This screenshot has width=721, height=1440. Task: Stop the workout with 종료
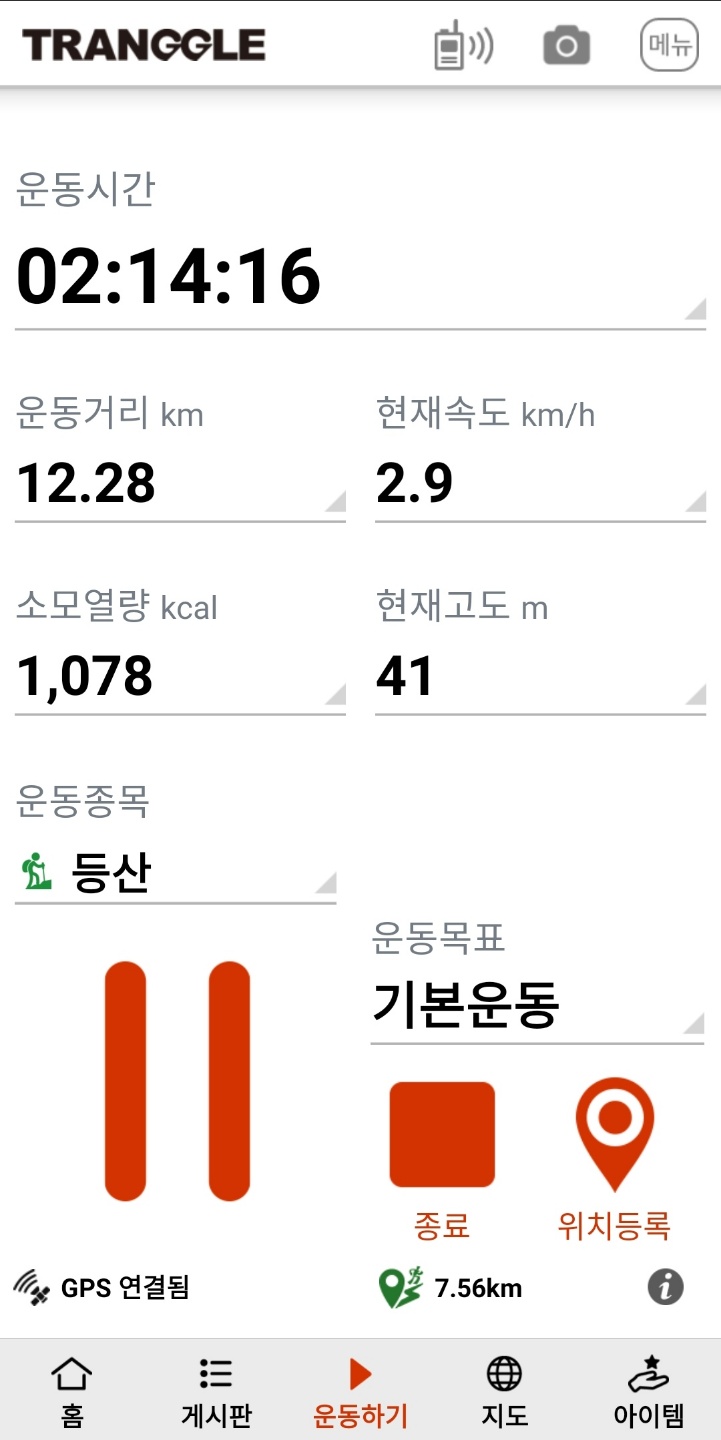click(x=442, y=1160)
